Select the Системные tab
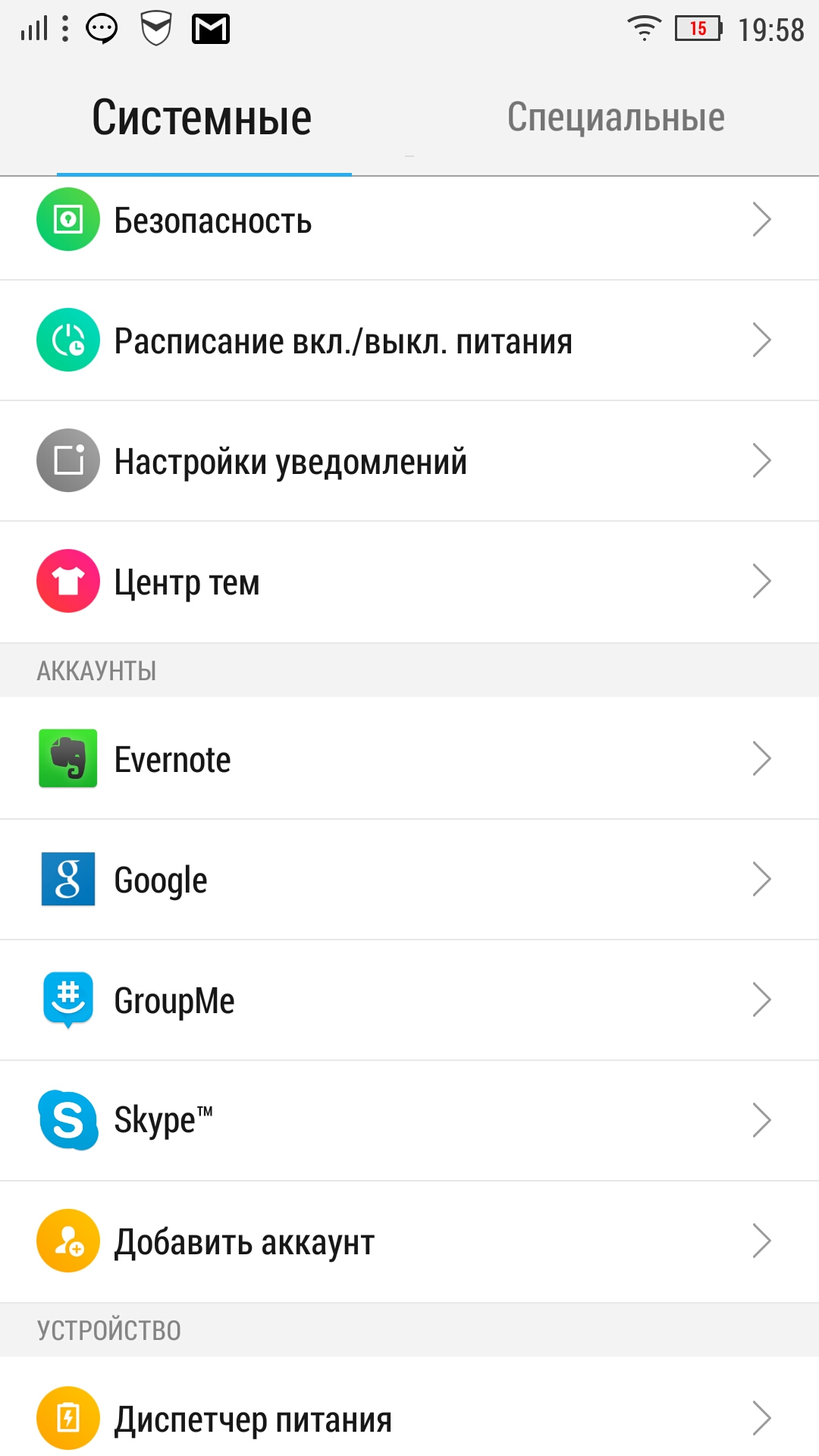This screenshot has height=1456, width=819. coord(202,118)
